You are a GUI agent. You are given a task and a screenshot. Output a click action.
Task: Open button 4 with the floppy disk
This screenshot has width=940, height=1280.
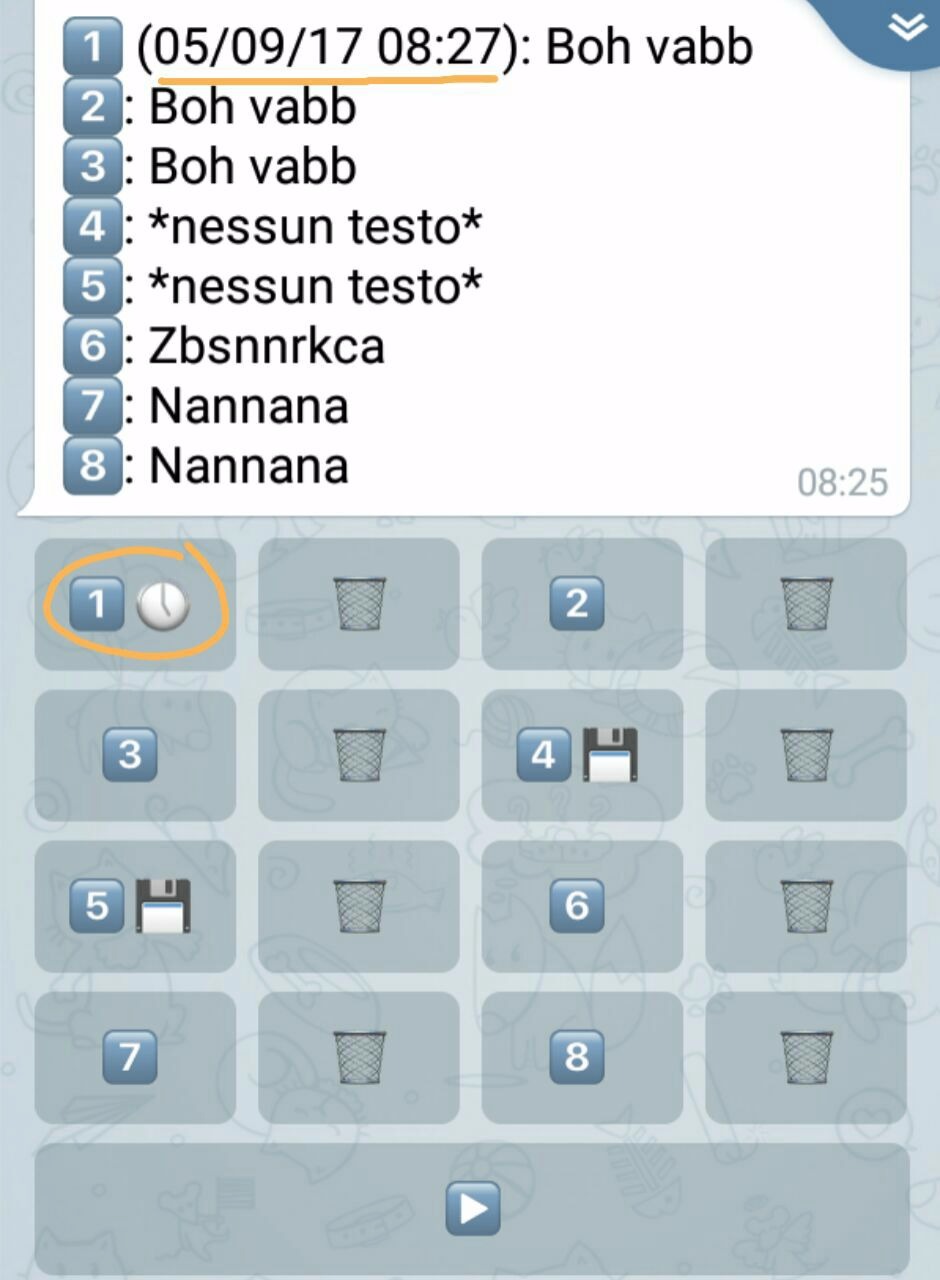(582, 755)
